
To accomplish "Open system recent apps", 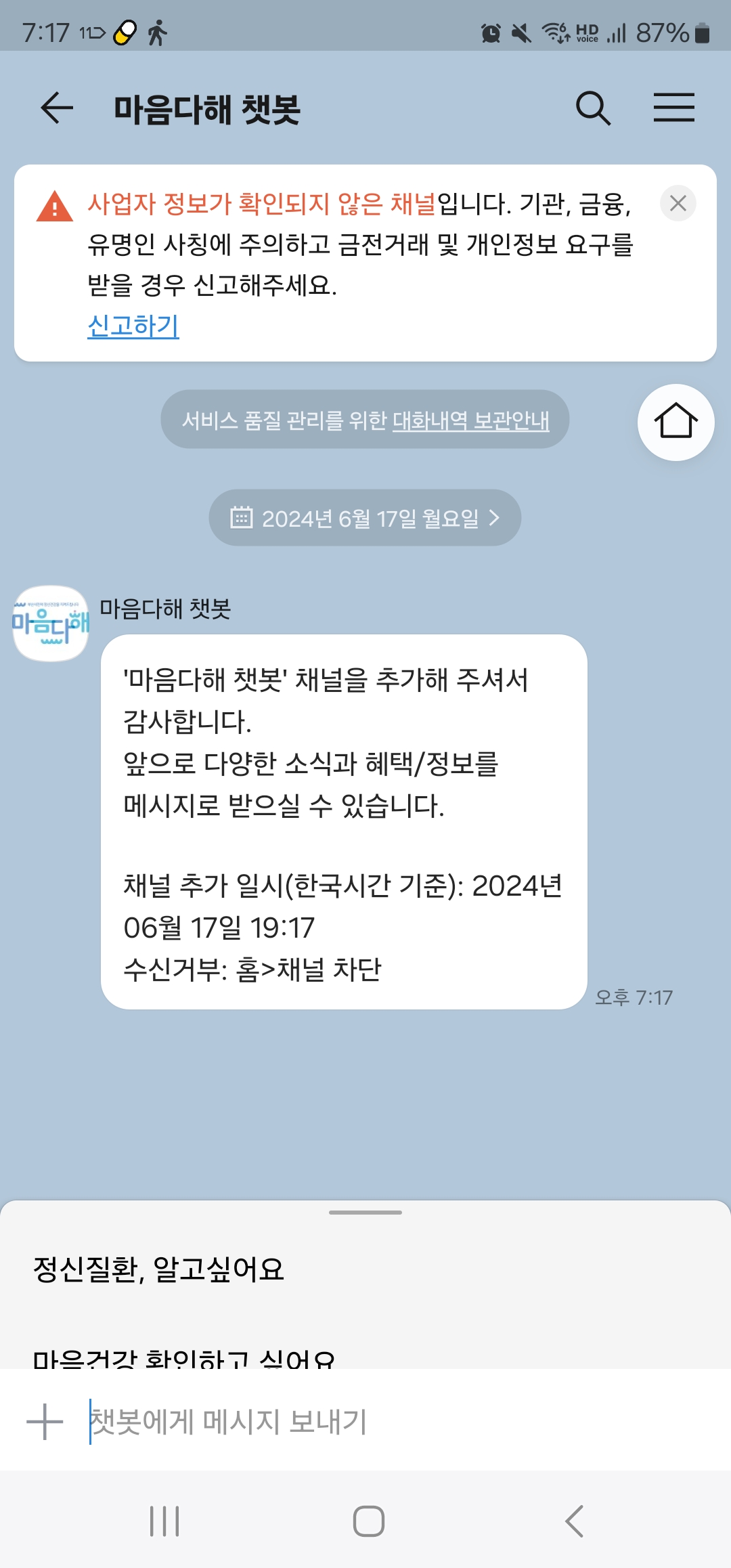I will (164, 1521).
